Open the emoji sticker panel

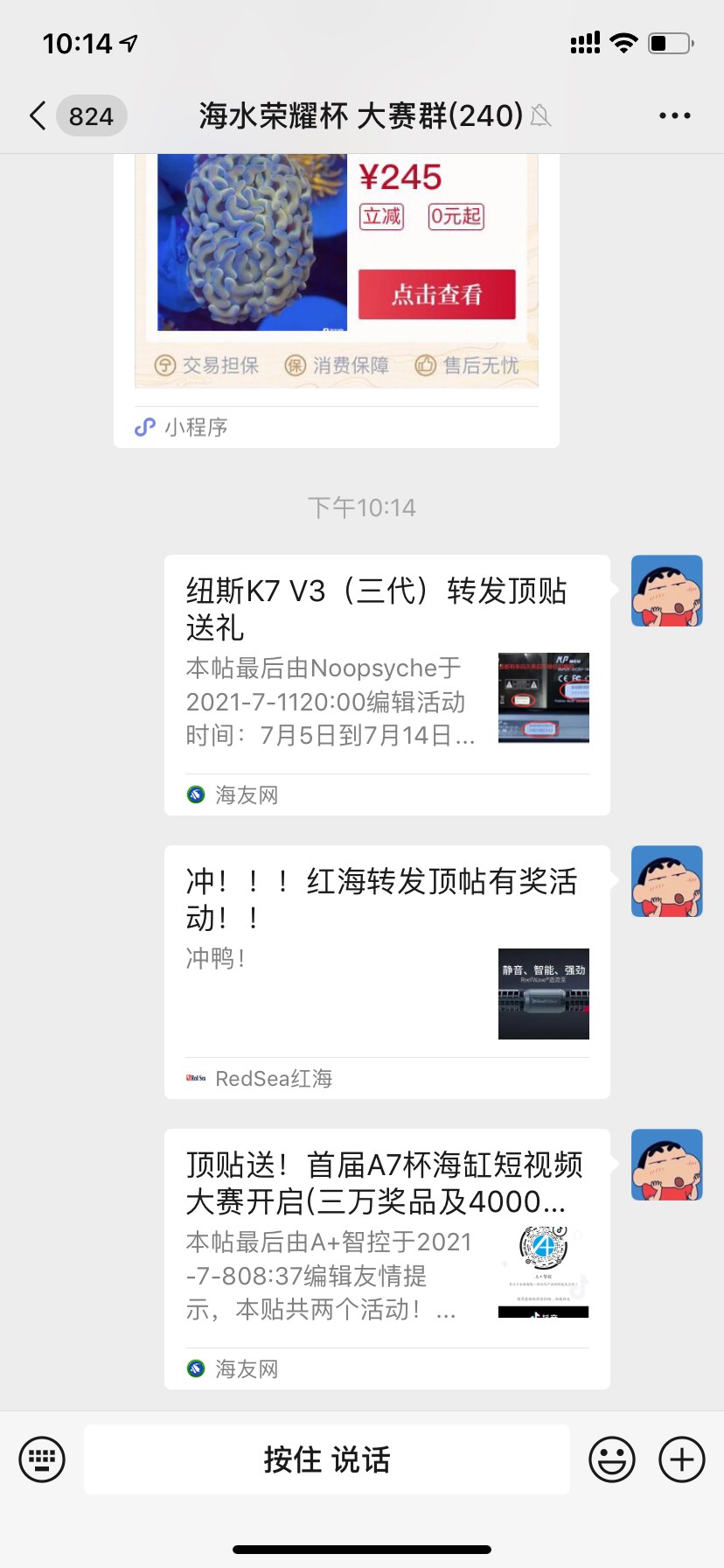(x=612, y=1459)
